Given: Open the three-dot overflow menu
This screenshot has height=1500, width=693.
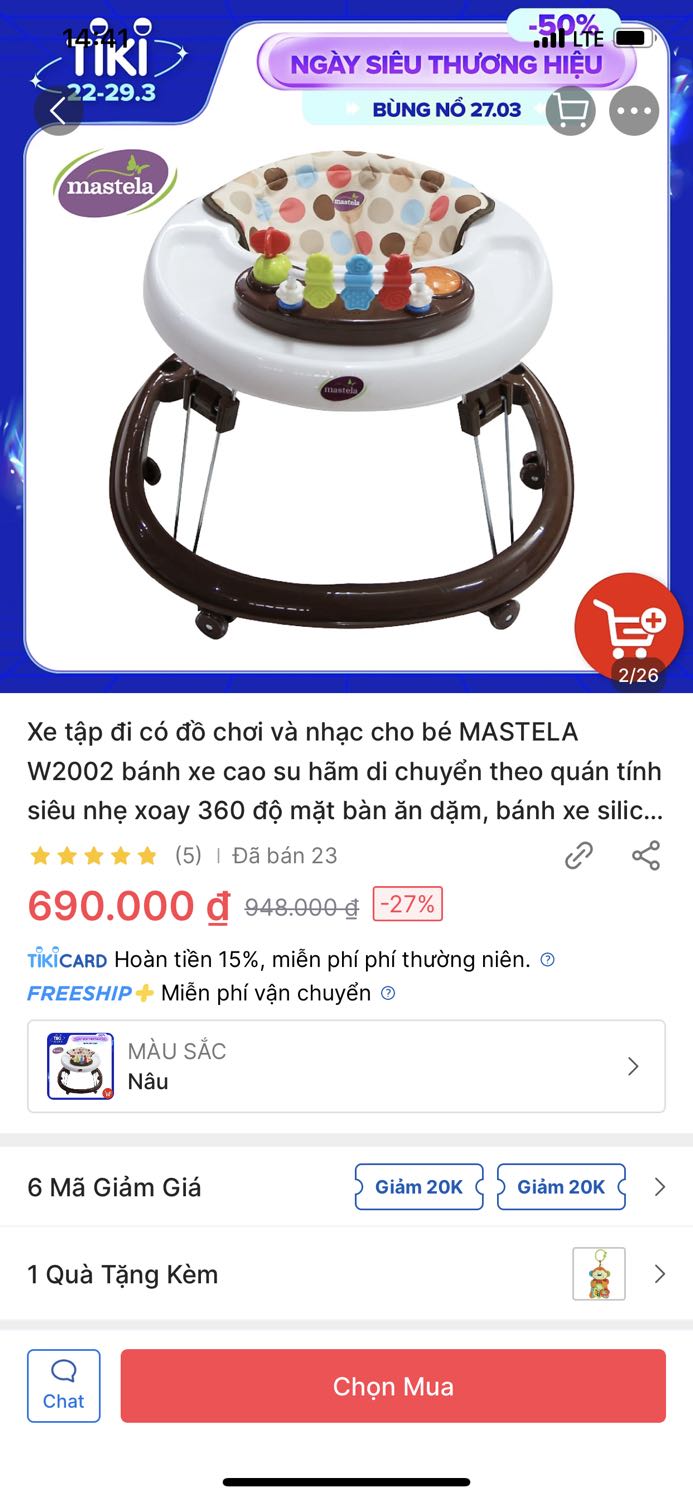Looking at the screenshot, I should 634,111.
